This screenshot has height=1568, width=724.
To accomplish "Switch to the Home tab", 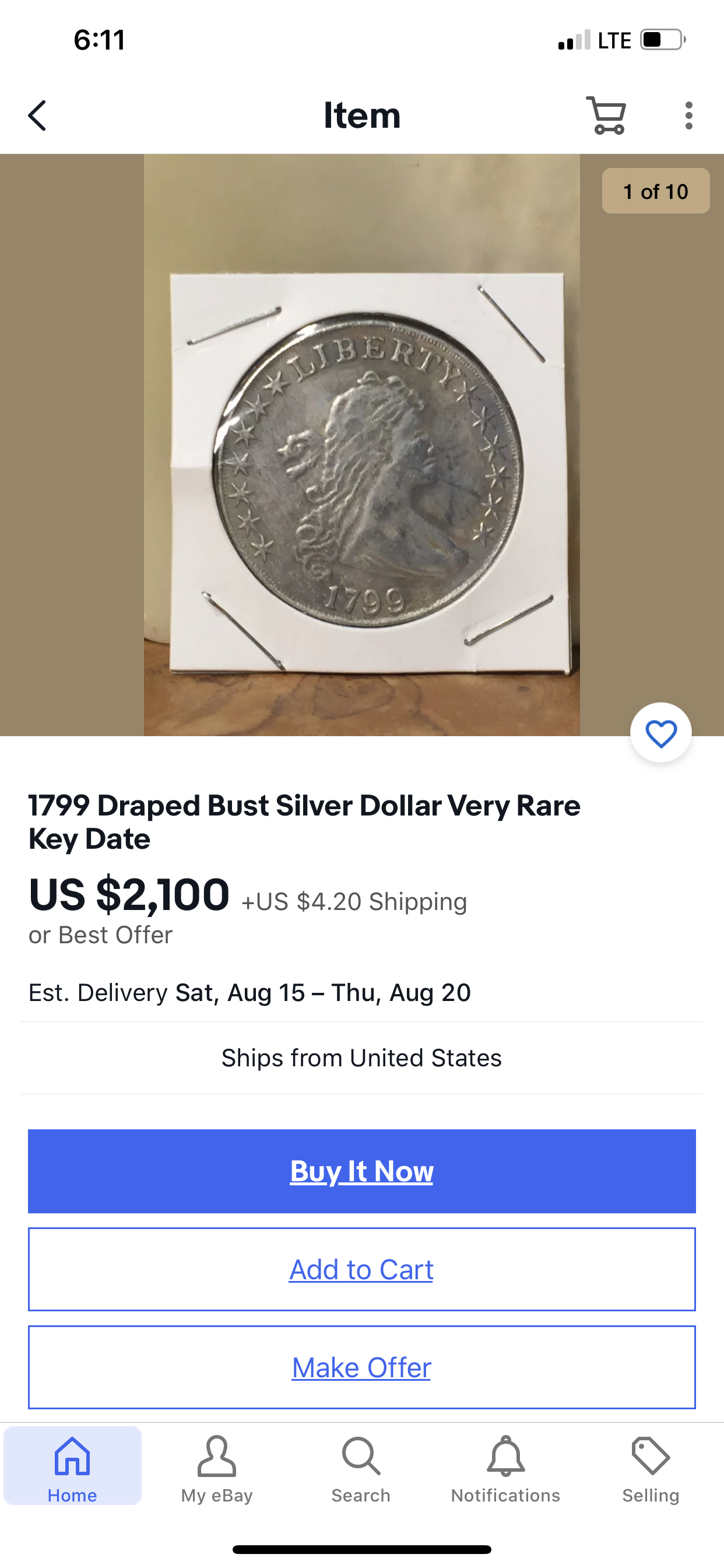I will (x=72, y=1468).
